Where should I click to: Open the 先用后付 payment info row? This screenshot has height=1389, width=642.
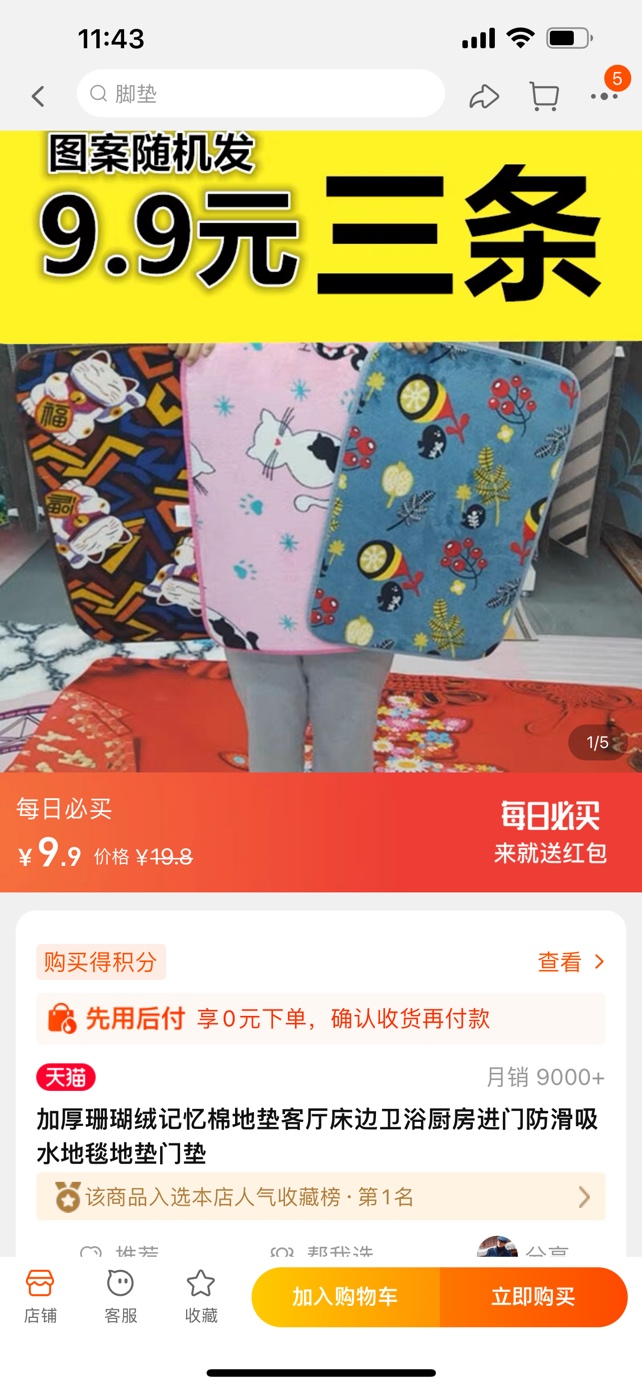(x=320, y=1019)
